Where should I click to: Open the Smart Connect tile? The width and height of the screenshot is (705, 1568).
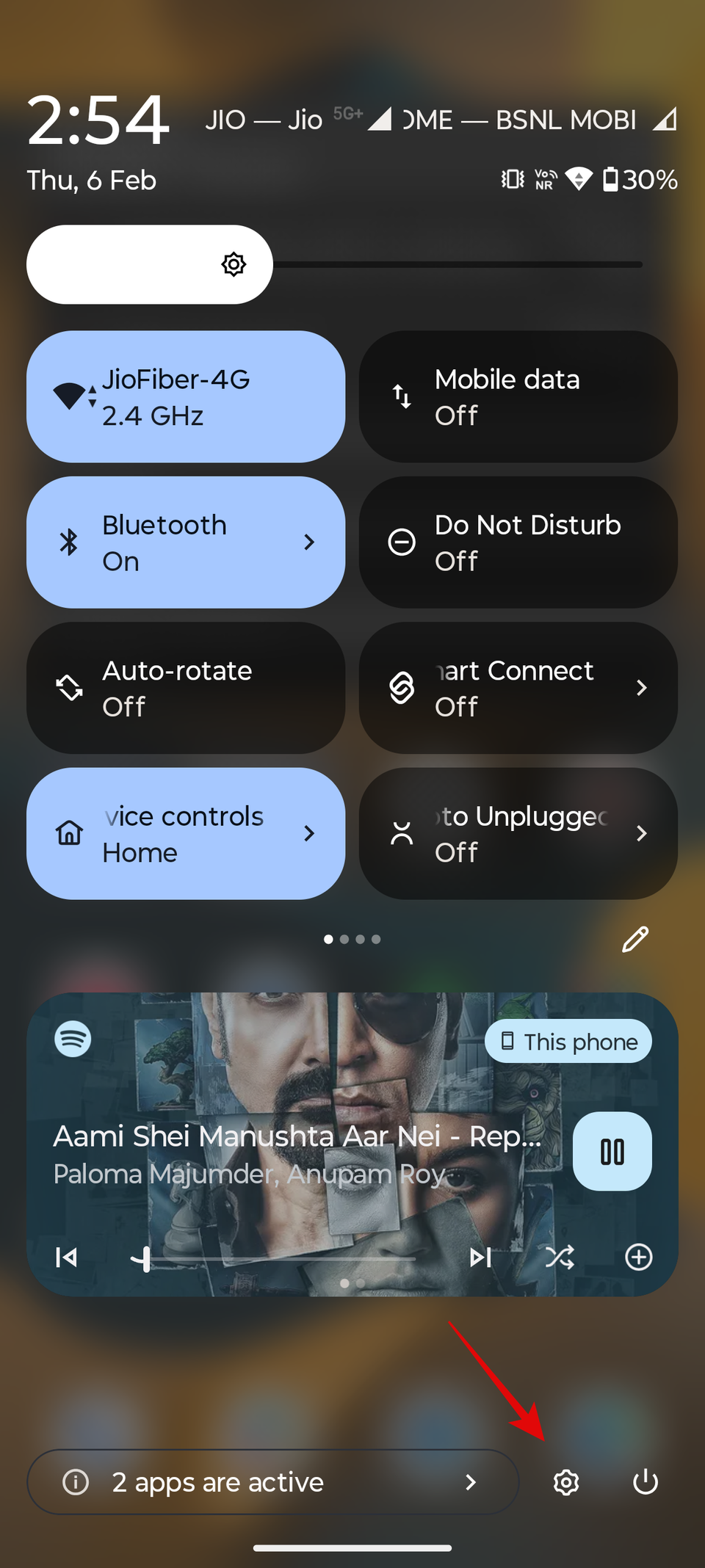[518, 688]
